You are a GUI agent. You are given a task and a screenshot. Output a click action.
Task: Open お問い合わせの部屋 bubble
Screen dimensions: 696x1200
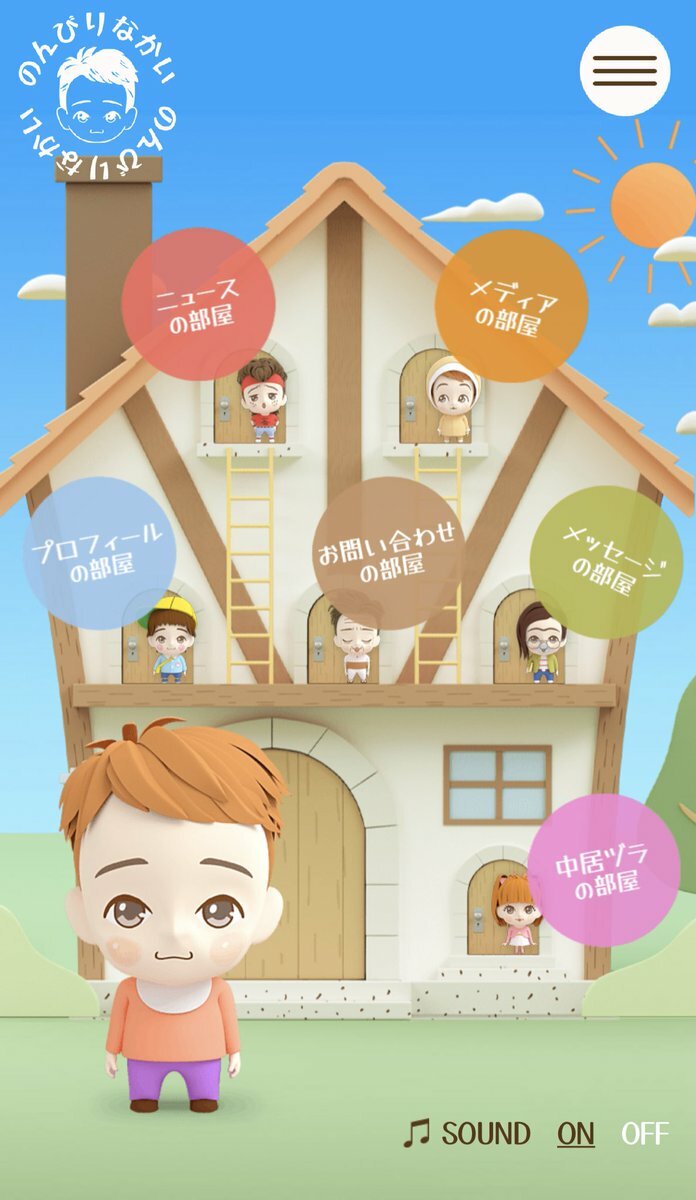pyautogui.click(x=388, y=553)
